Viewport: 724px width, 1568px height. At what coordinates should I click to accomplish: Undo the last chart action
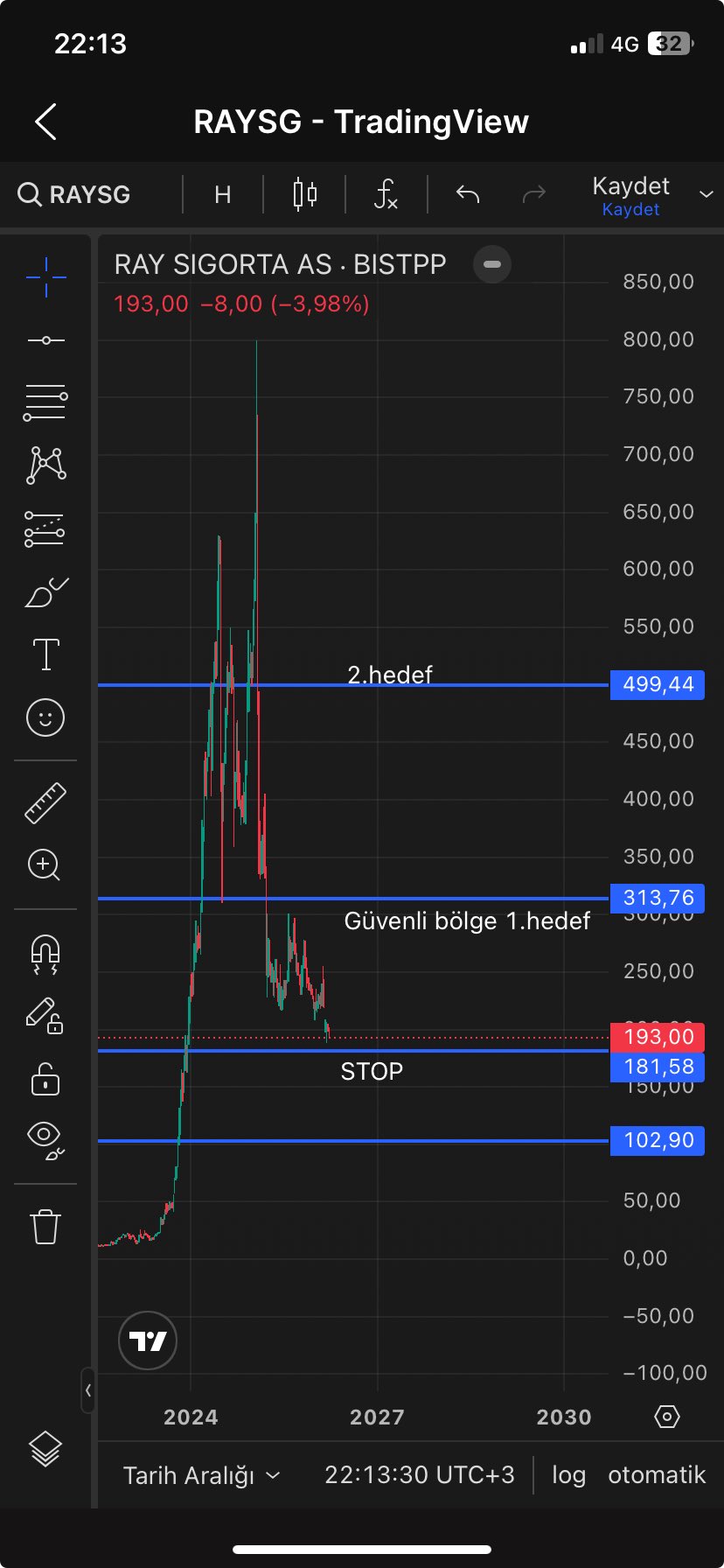tap(468, 194)
